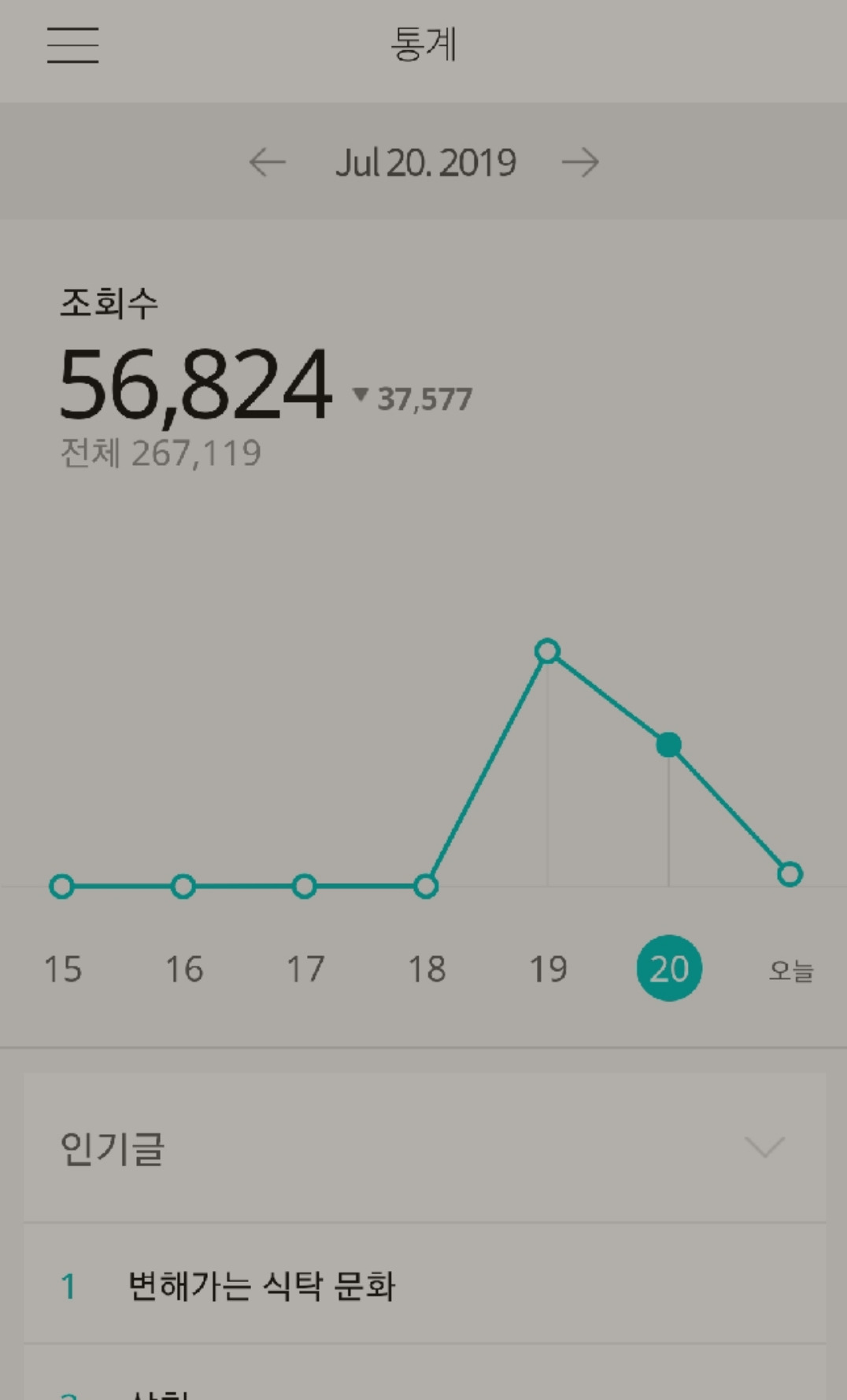
Task: Go to the next date
Action: [580, 163]
